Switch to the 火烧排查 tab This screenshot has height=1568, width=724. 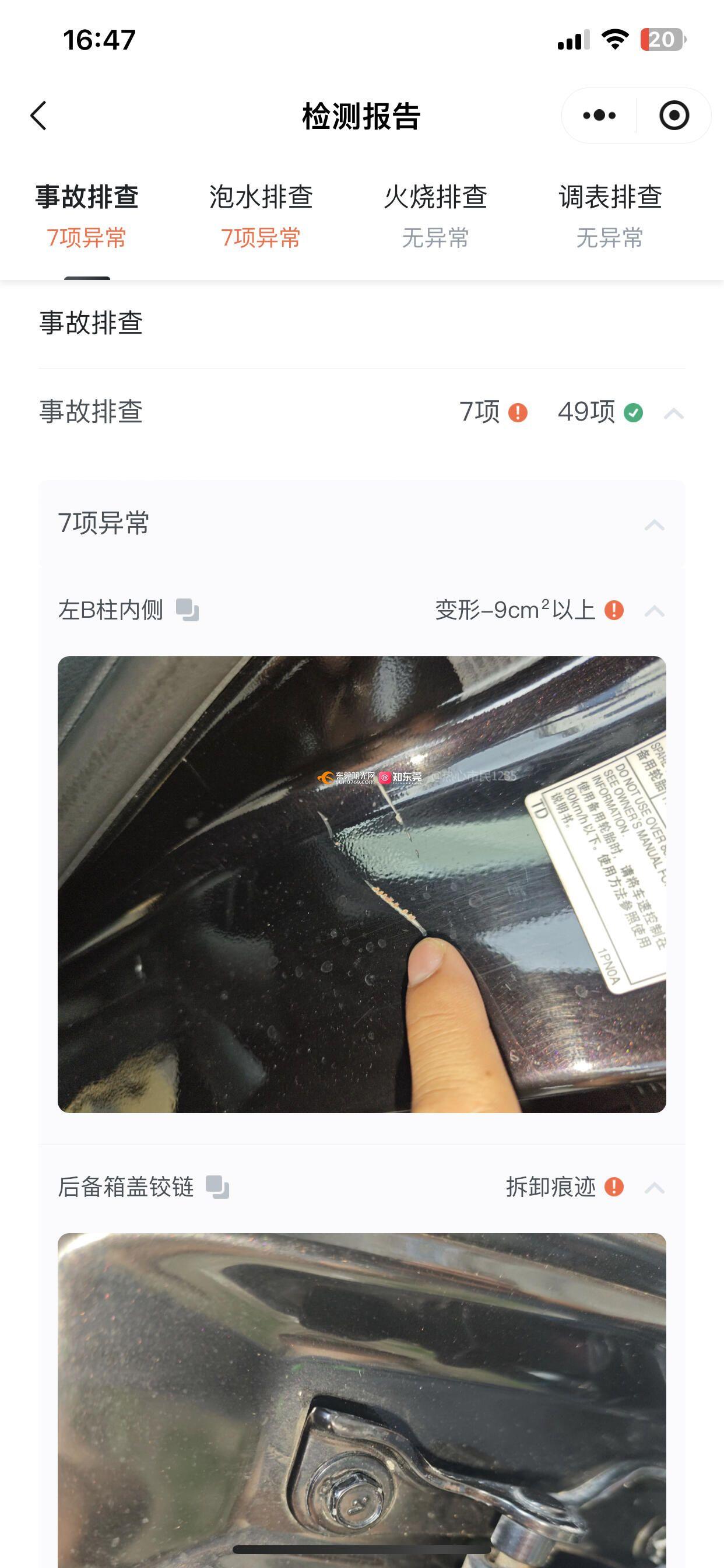tap(435, 214)
